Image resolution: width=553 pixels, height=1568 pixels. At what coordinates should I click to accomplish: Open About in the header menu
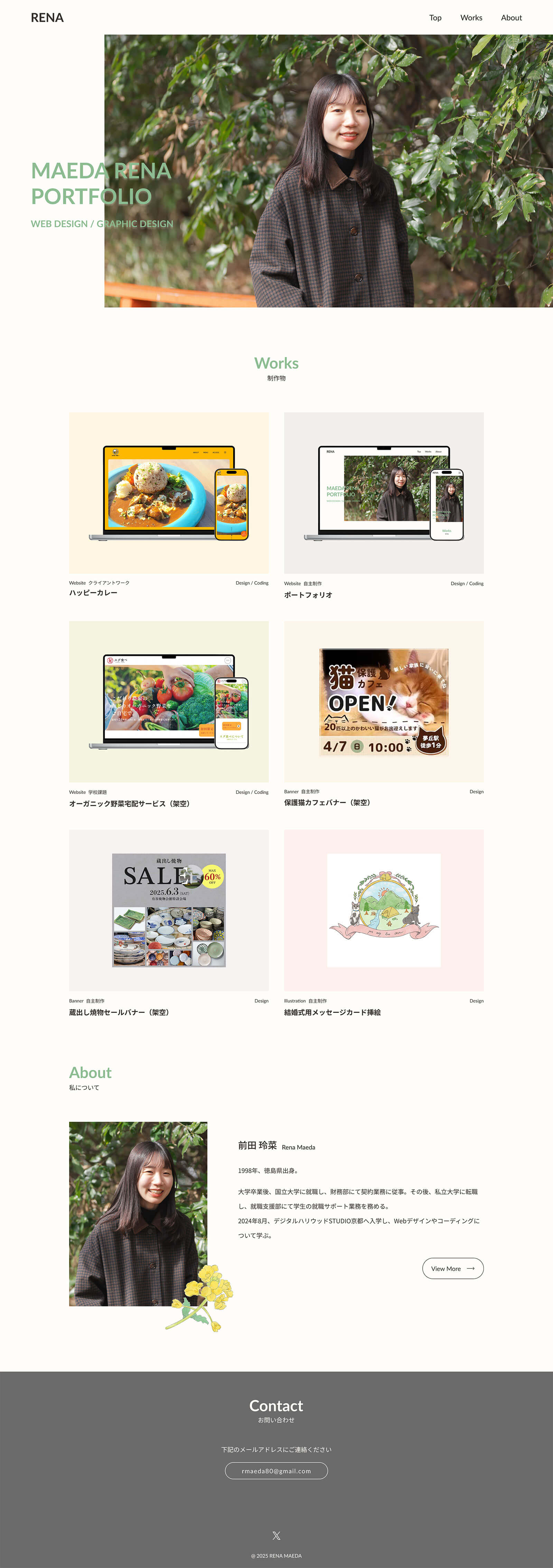pos(511,18)
